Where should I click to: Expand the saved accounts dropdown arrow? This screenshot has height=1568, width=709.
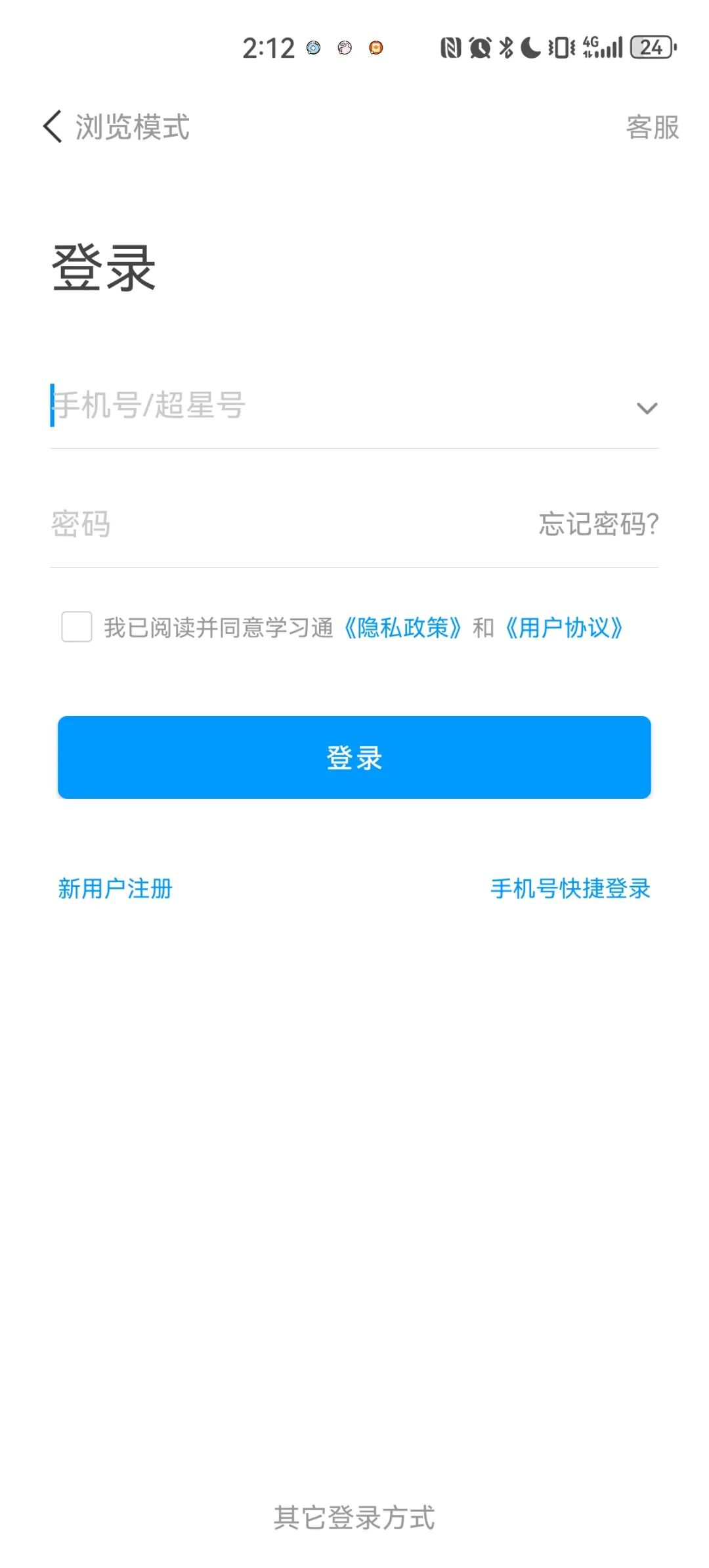pyautogui.click(x=647, y=408)
